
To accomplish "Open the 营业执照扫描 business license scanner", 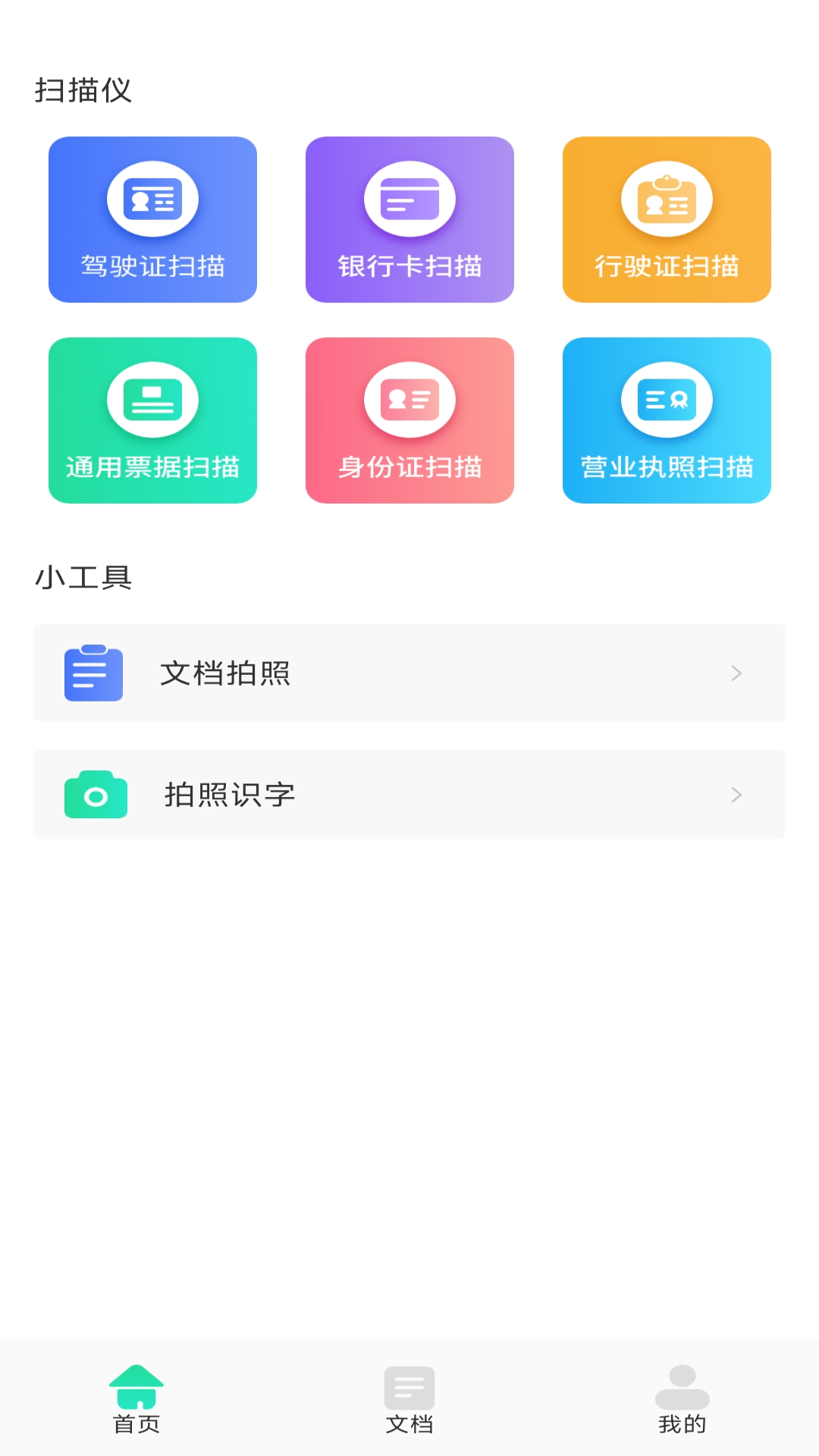I will (x=667, y=421).
